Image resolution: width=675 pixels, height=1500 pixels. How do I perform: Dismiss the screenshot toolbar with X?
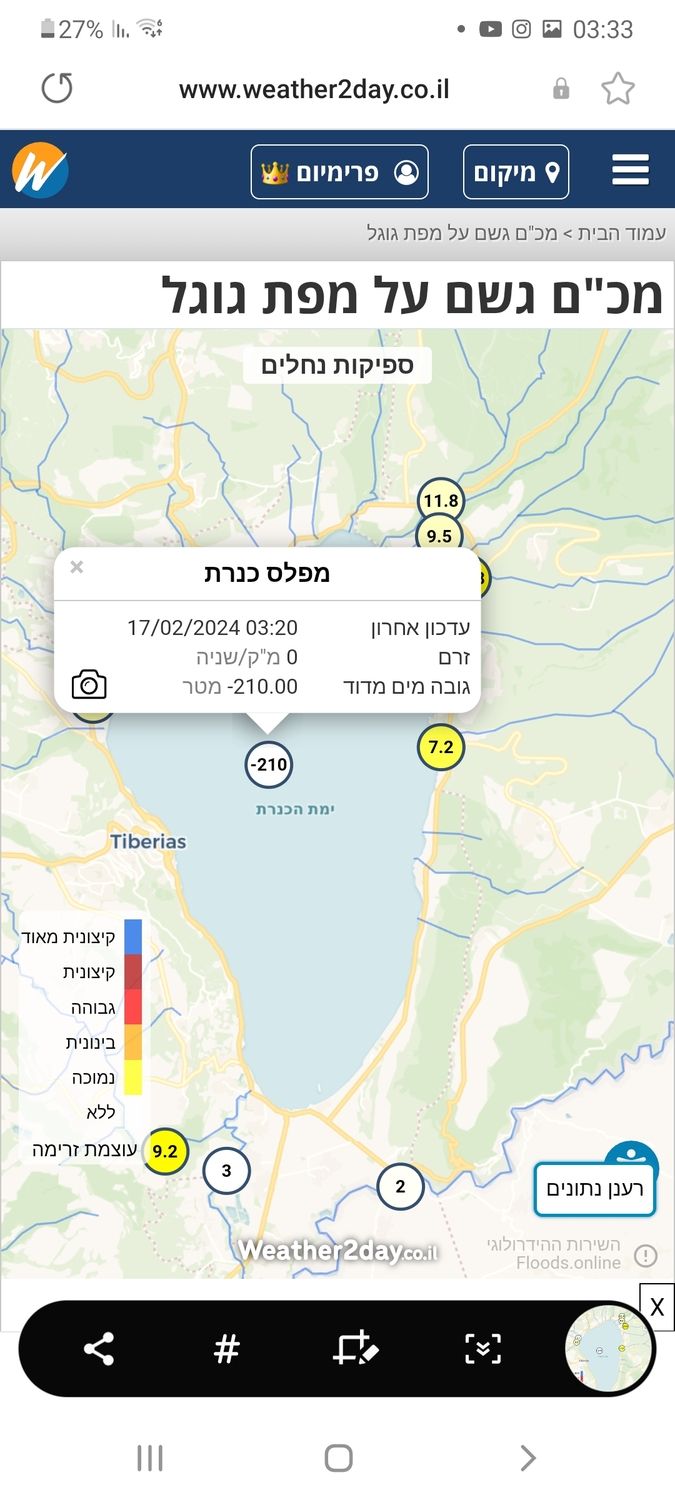click(x=657, y=1306)
